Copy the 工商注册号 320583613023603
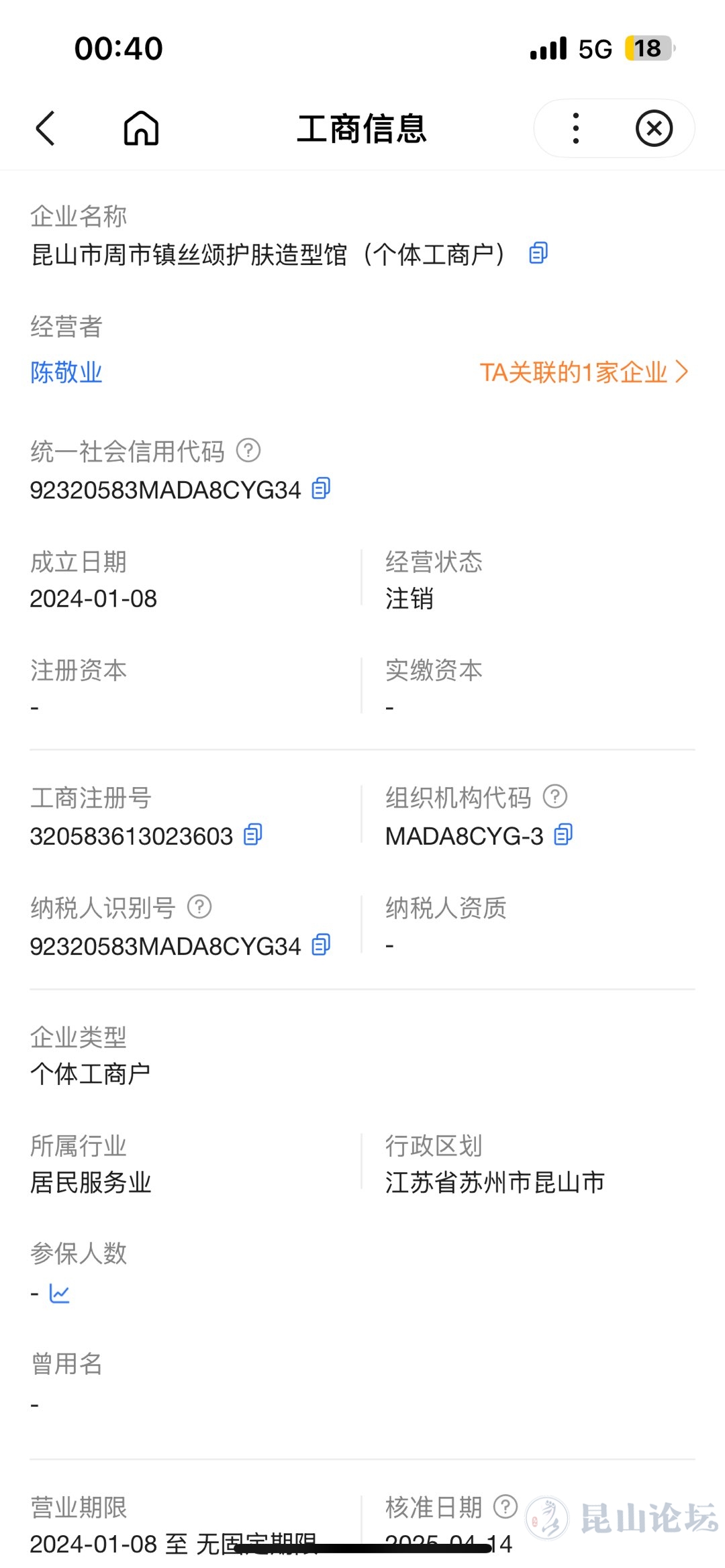This screenshot has height=1568, width=725. [x=252, y=835]
